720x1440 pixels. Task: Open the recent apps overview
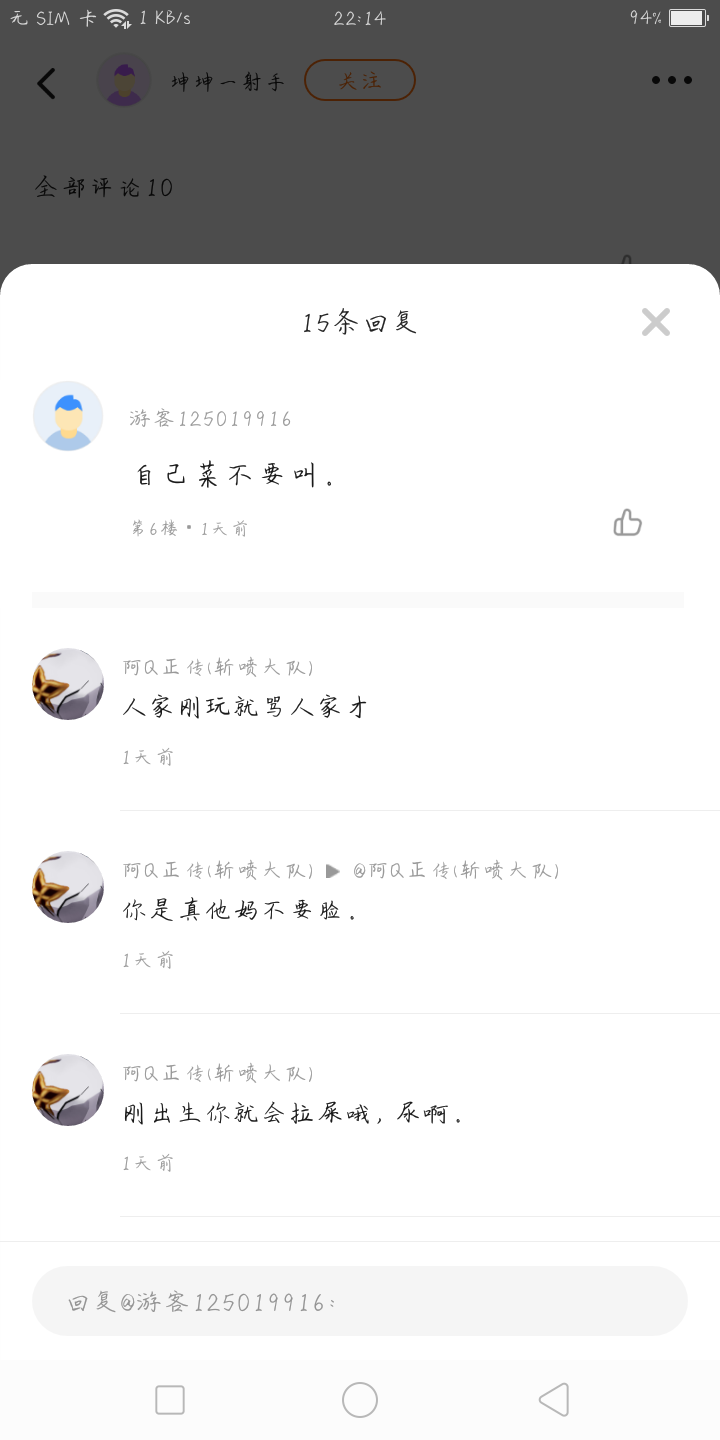(170, 1400)
